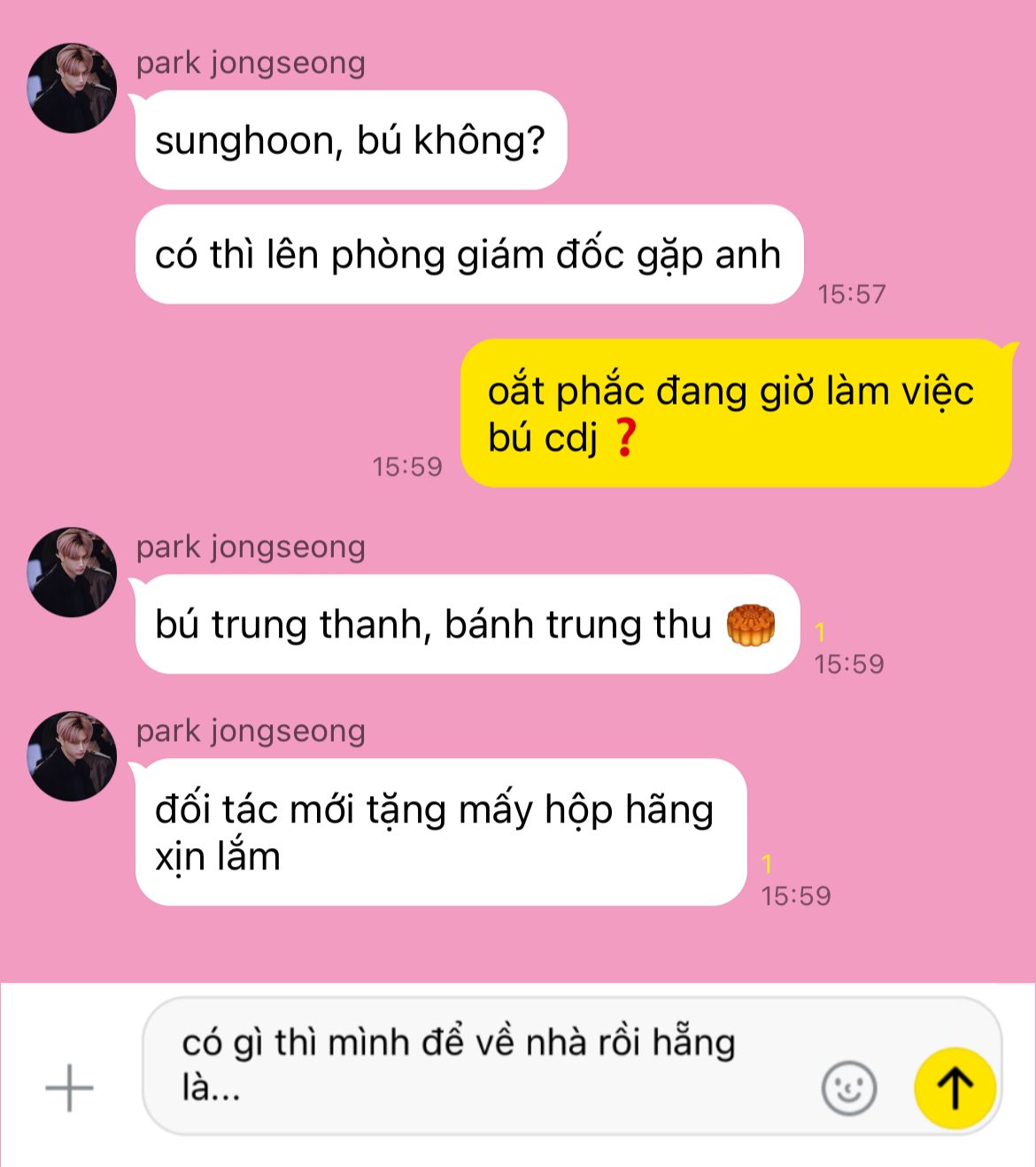Tap the plus attachment icon
The width and height of the screenshot is (1036, 1167).
point(69,1086)
